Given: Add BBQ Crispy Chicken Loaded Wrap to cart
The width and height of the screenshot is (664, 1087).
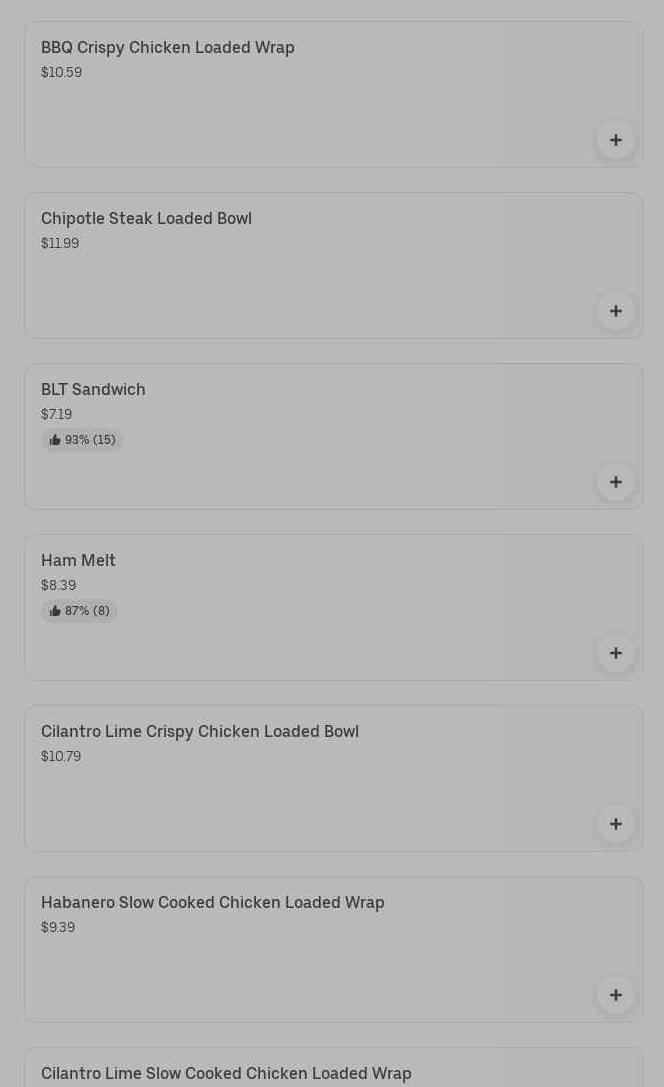Looking at the screenshot, I should pos(615,140).
